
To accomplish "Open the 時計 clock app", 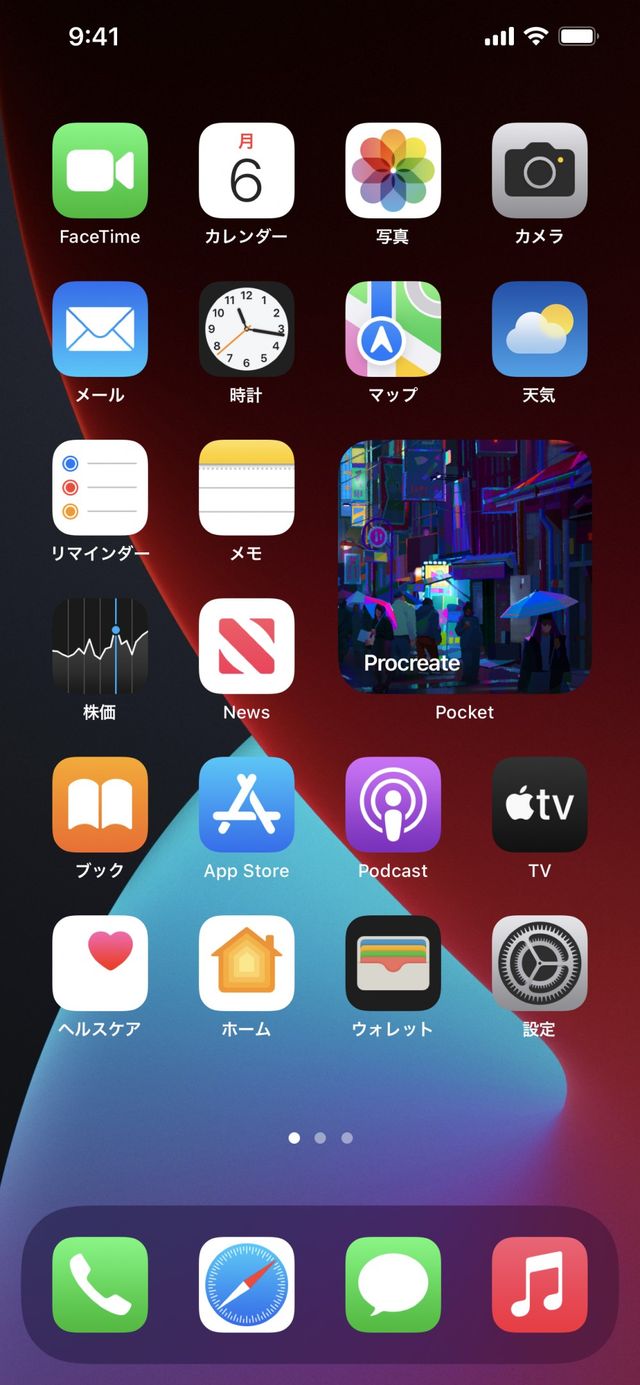I will coord(246,329).
